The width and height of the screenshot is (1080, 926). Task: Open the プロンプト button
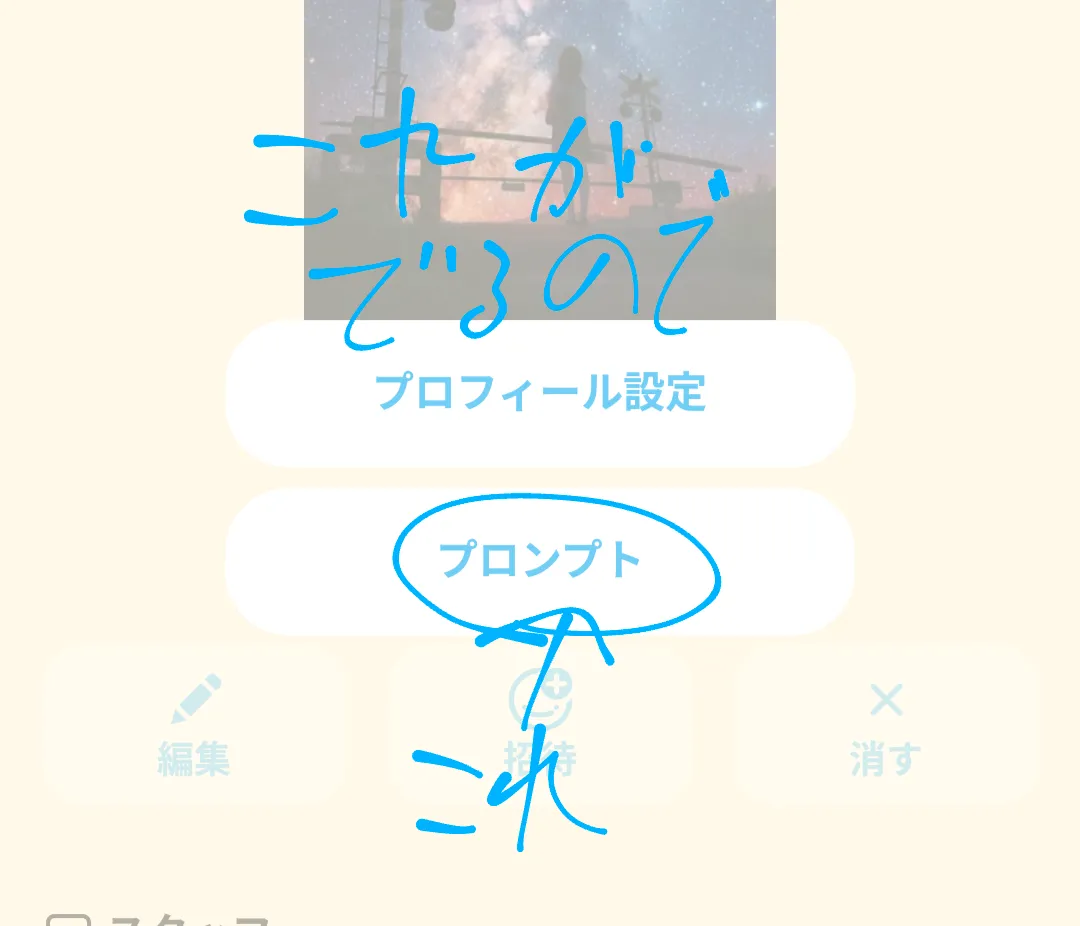[540, 561]
